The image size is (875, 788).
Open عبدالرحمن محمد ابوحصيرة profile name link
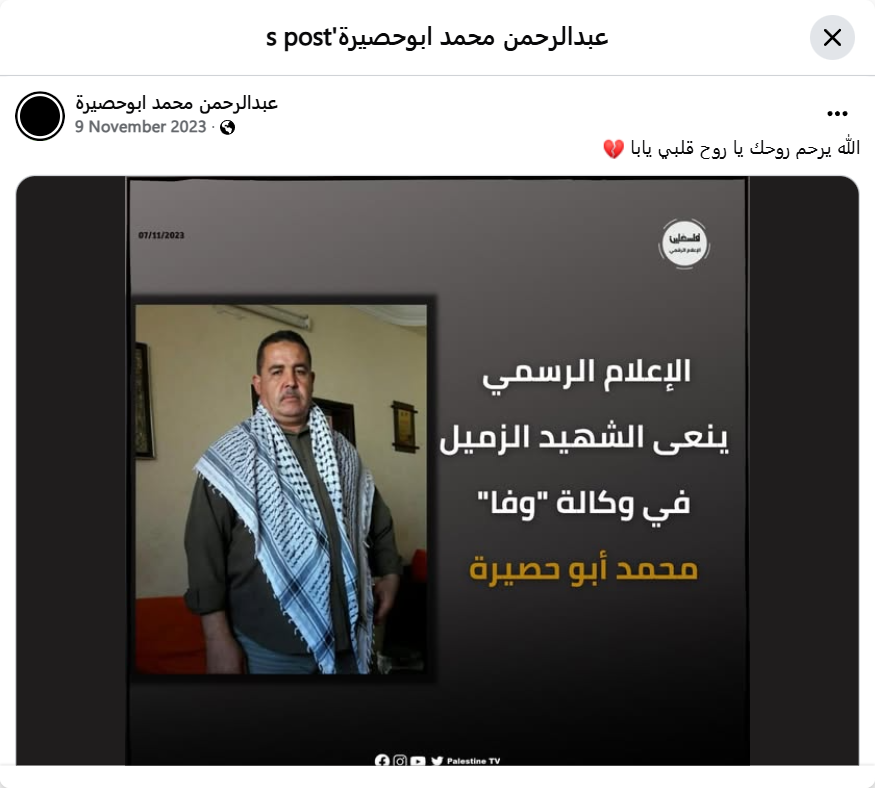(177, 103)
